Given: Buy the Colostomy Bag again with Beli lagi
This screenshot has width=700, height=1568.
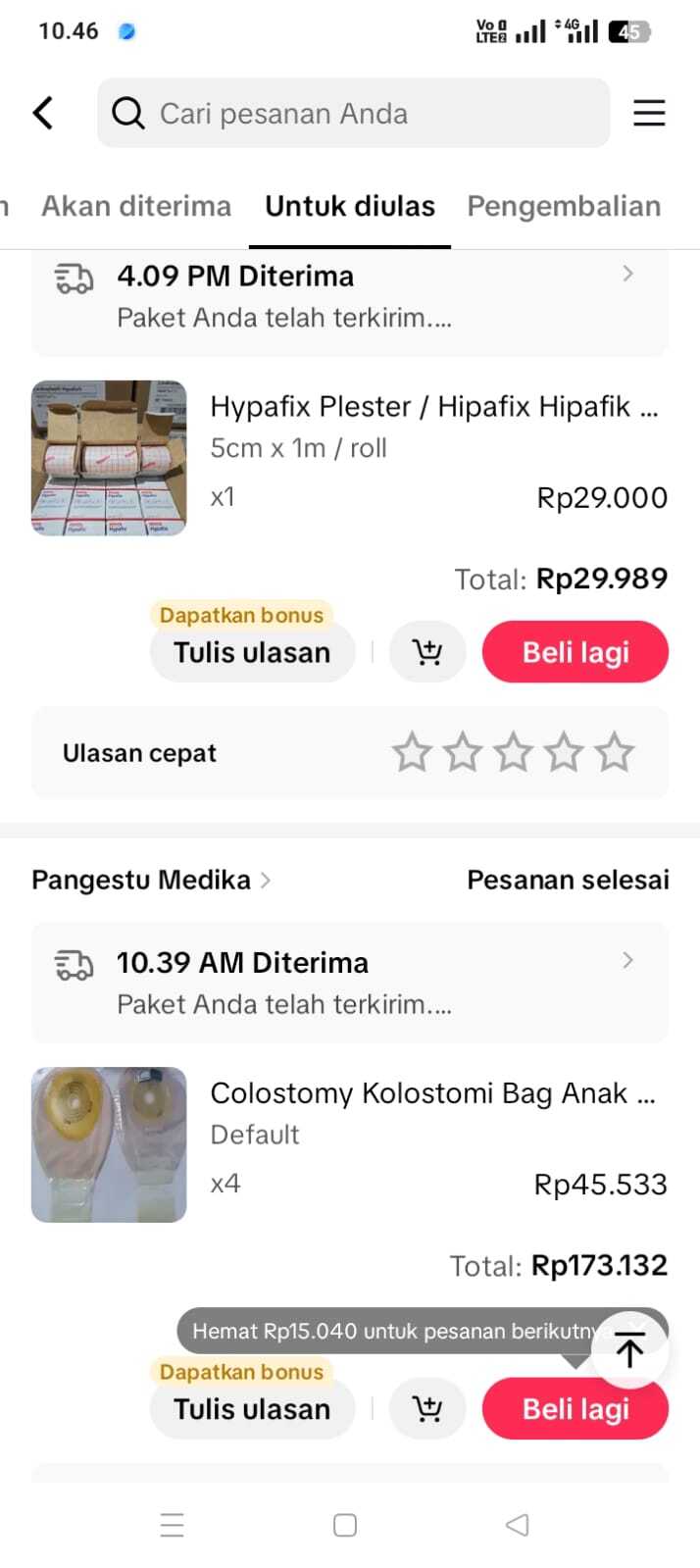Looking at the screenshot, I should [575, 1409].
